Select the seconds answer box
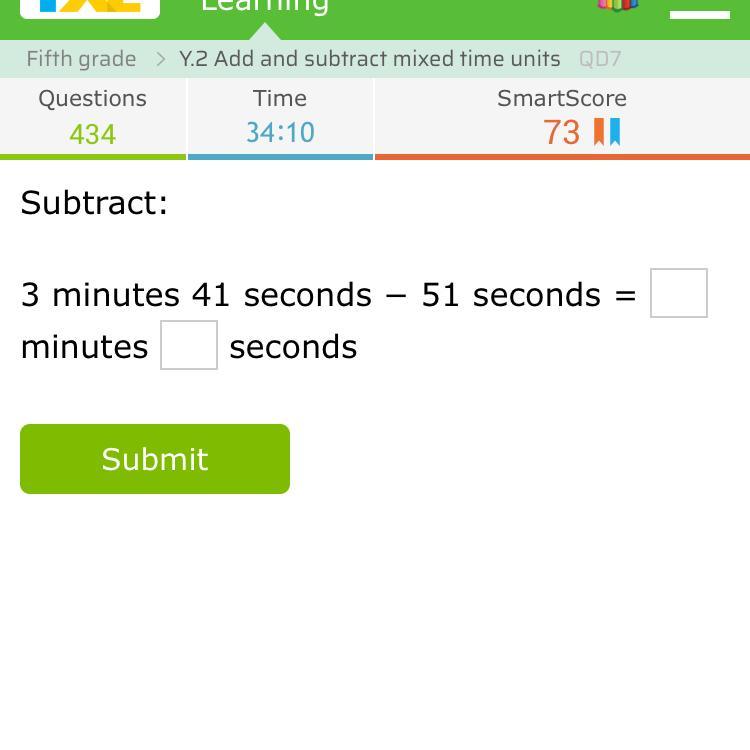750x750 pixels. click(x=189, y=345)
